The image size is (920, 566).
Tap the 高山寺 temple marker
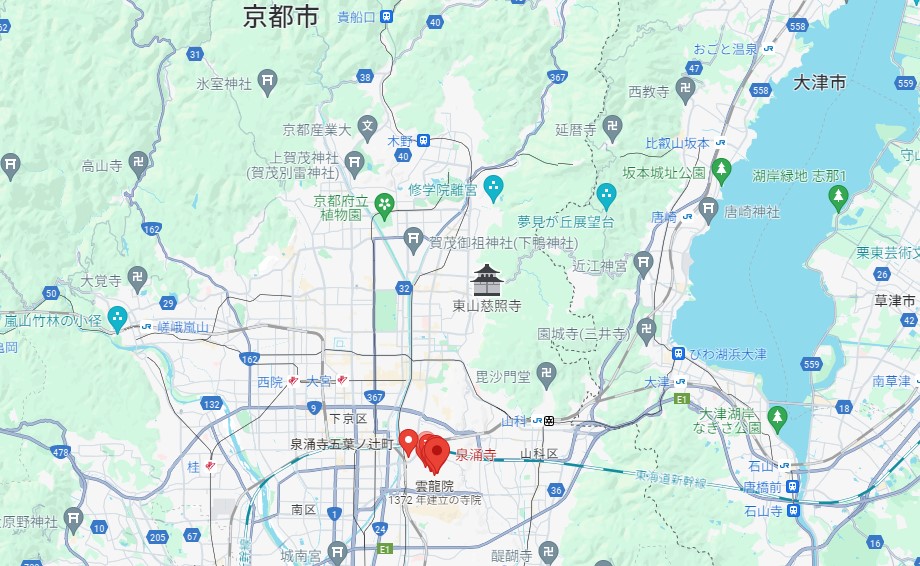click(x=140, y=162)
